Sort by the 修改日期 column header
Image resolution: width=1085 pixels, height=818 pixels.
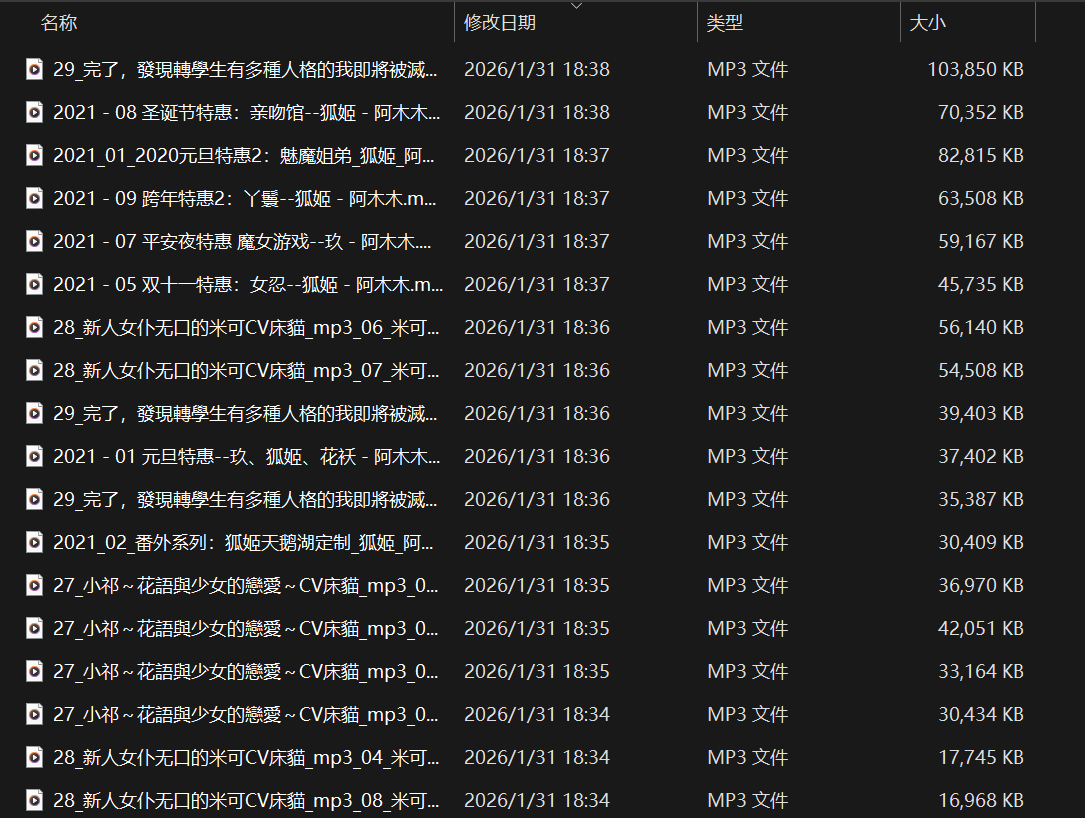click(499, 23)
